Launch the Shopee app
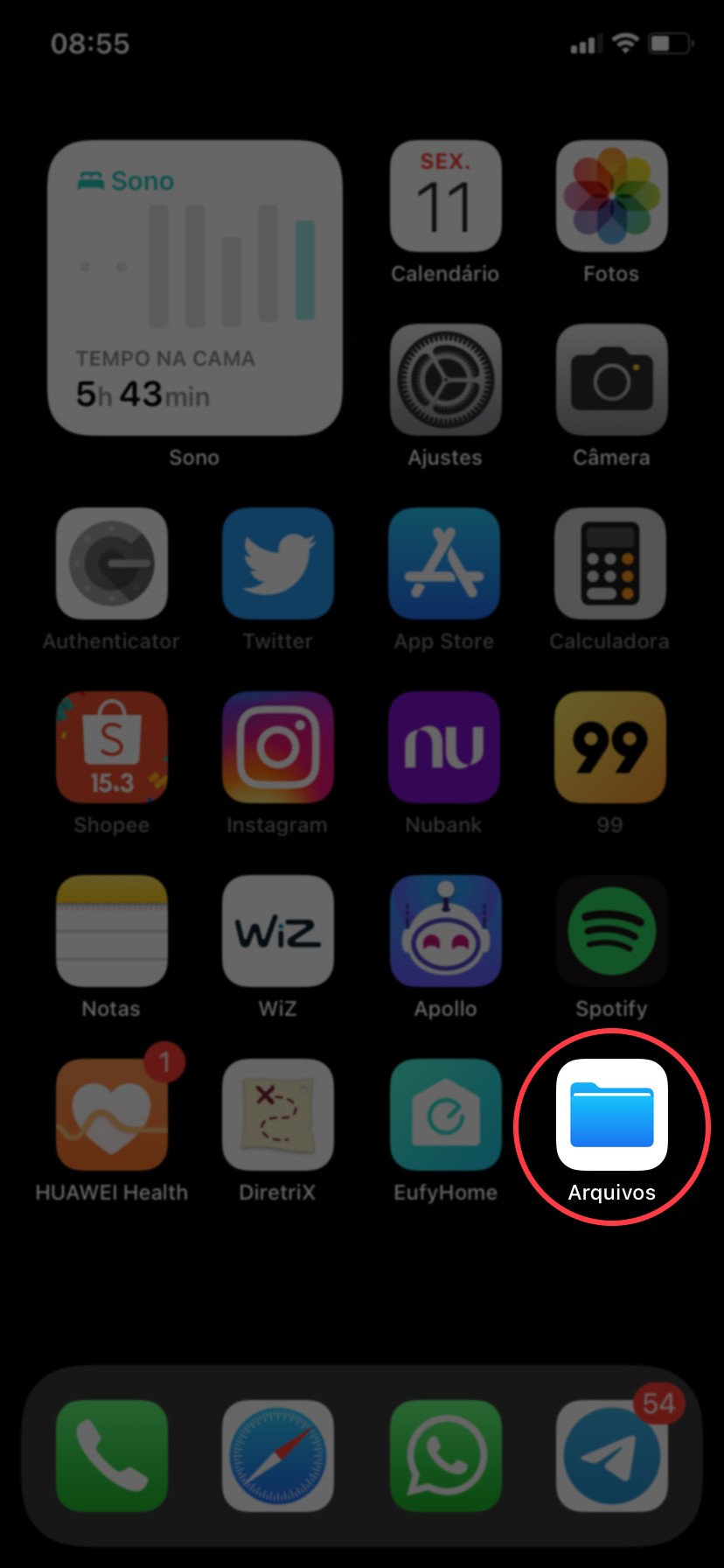This screenshot has width=724, height=1568. [111, 748]
